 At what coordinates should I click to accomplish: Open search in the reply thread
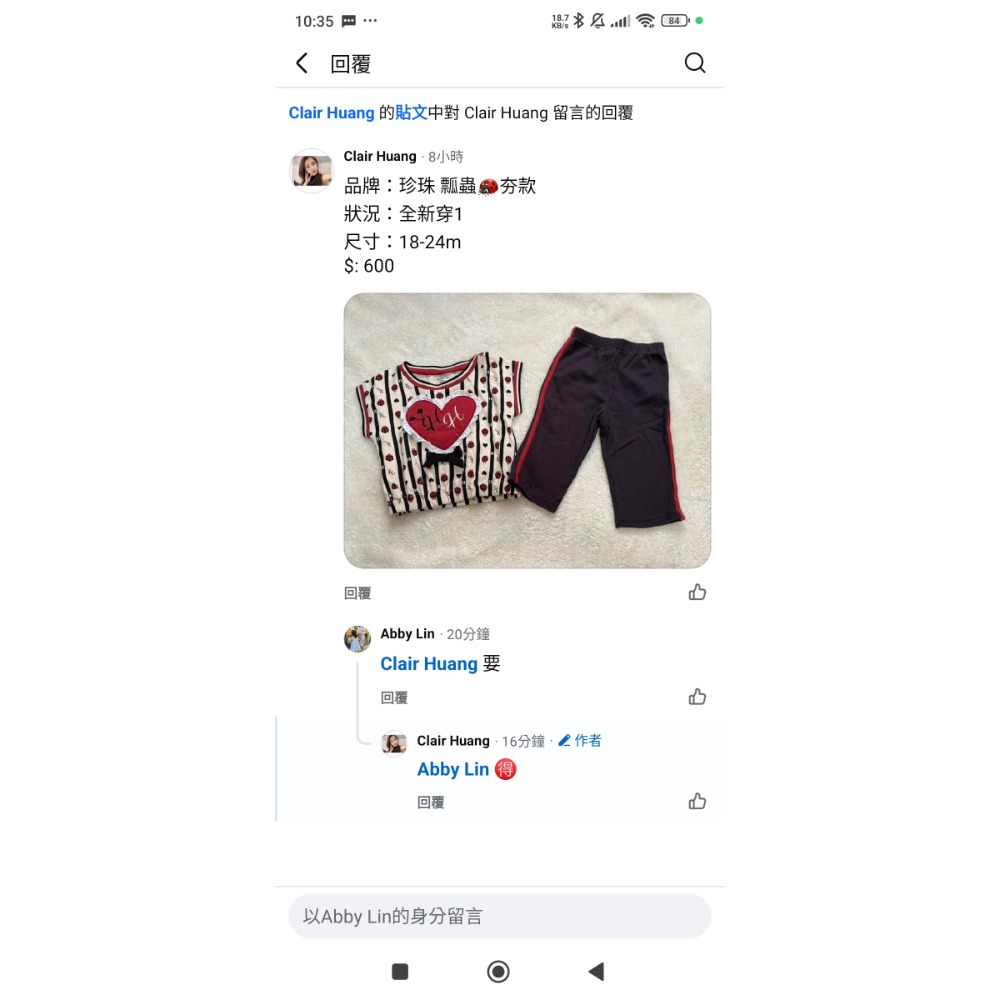click(x=695, y=64)
